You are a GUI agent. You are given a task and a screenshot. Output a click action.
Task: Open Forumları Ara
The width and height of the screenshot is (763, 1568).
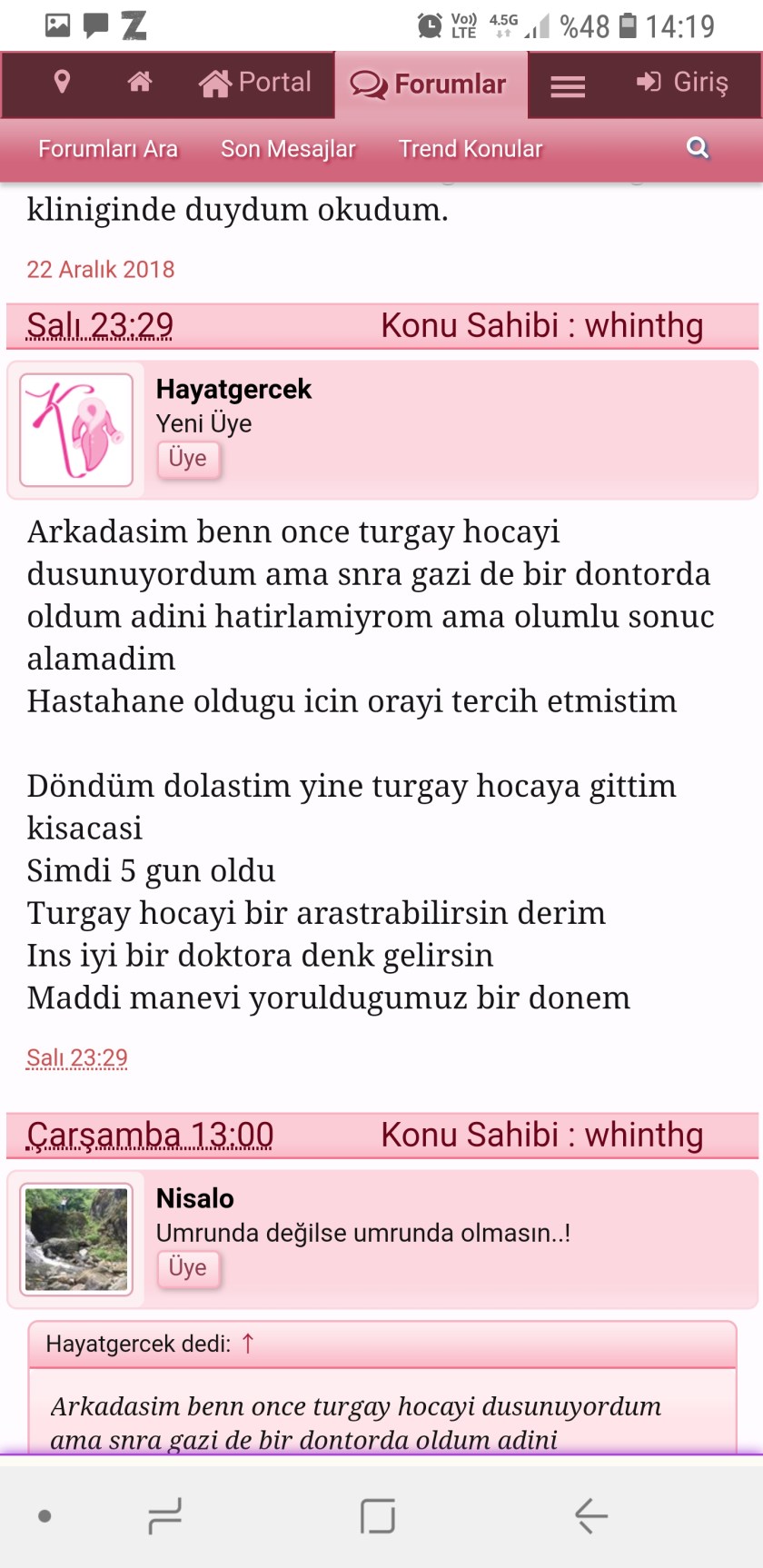[x=107, y=148]
